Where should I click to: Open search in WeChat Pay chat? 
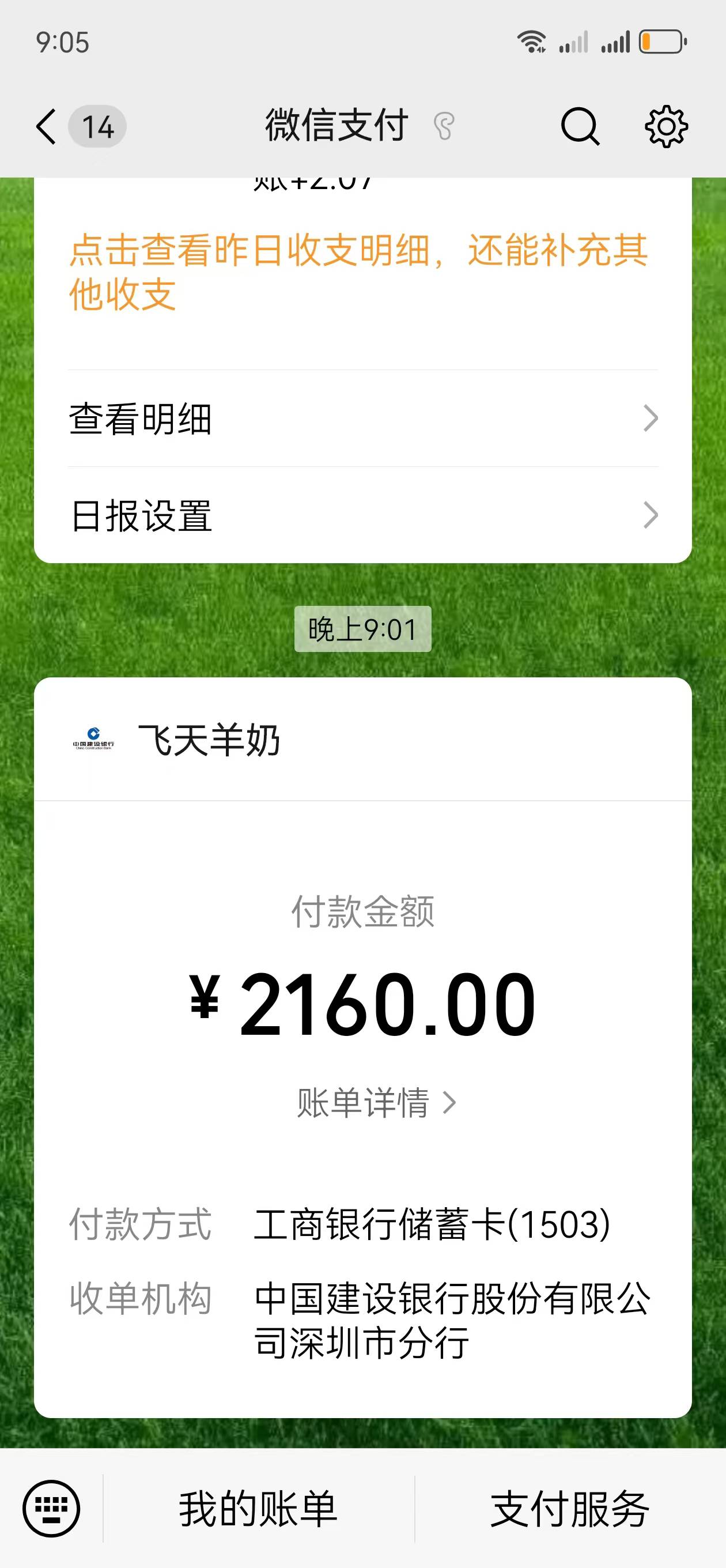pos(579,127)
